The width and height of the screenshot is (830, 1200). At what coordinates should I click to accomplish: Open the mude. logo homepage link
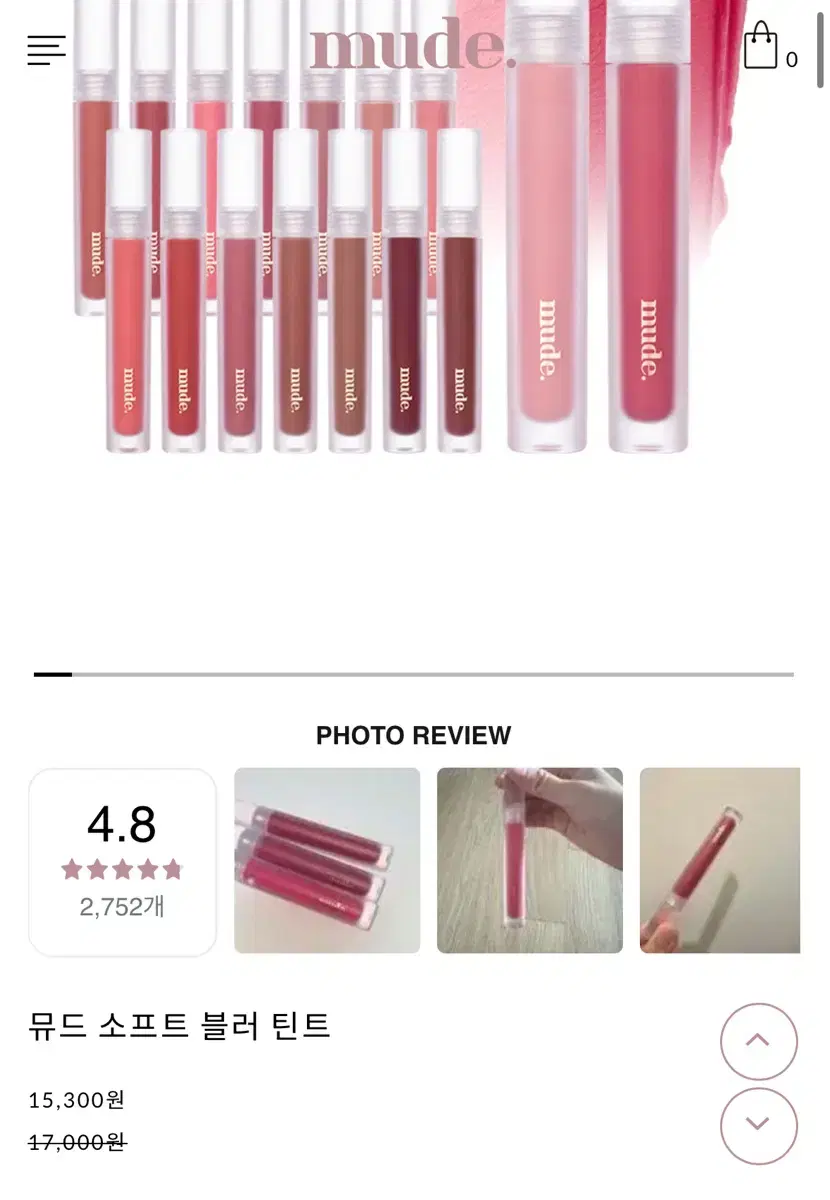point(414,48)
